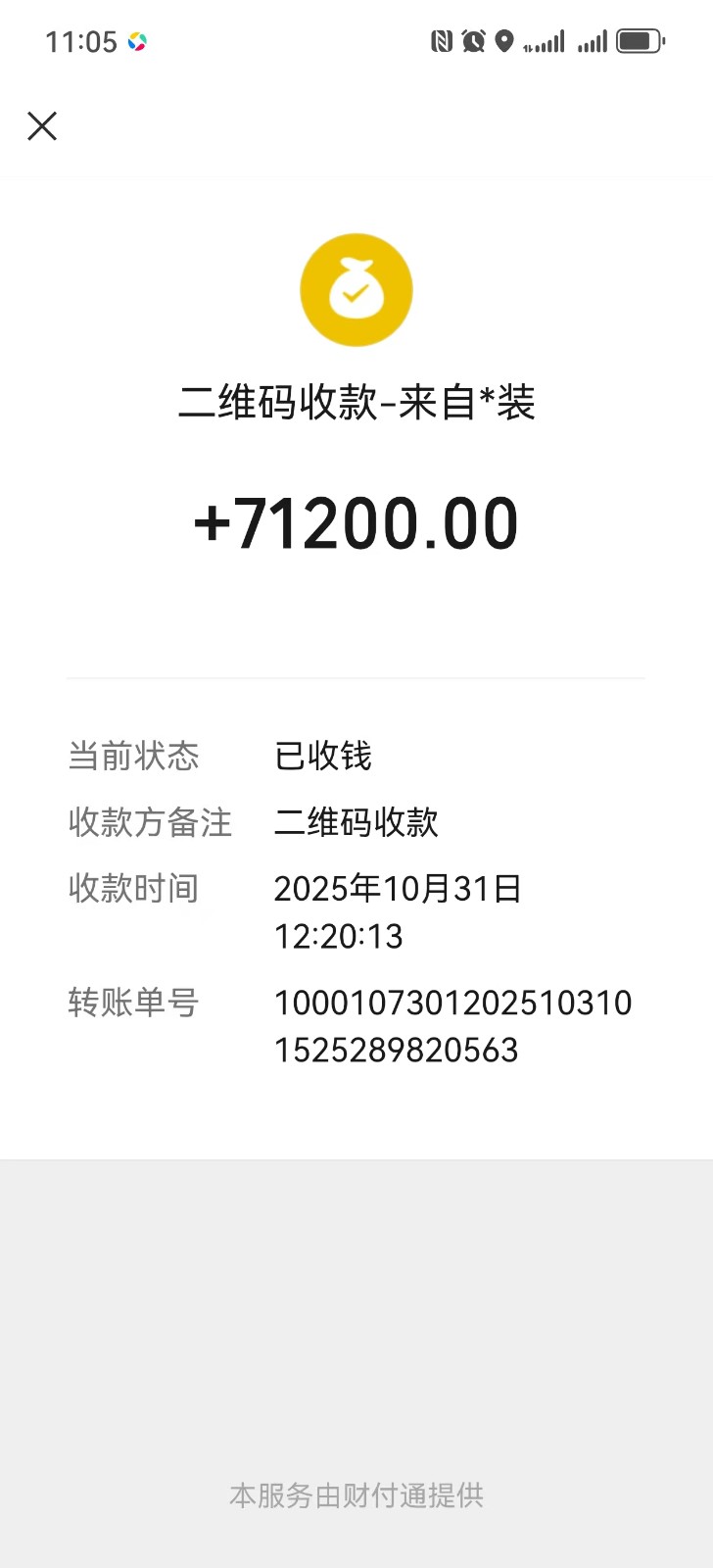Close the payment receipt page

(42, 126)
